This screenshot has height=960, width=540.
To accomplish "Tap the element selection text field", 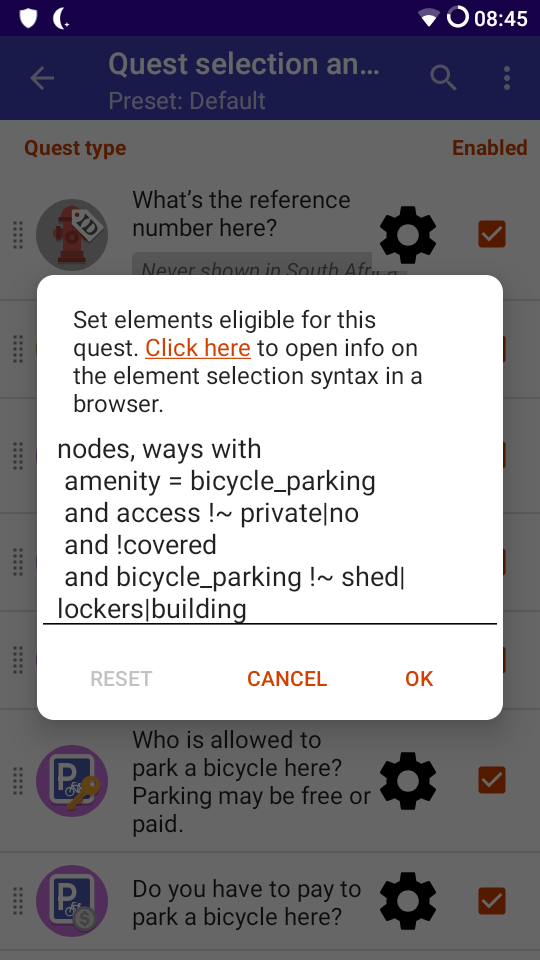I will click(x=269, y=529).
